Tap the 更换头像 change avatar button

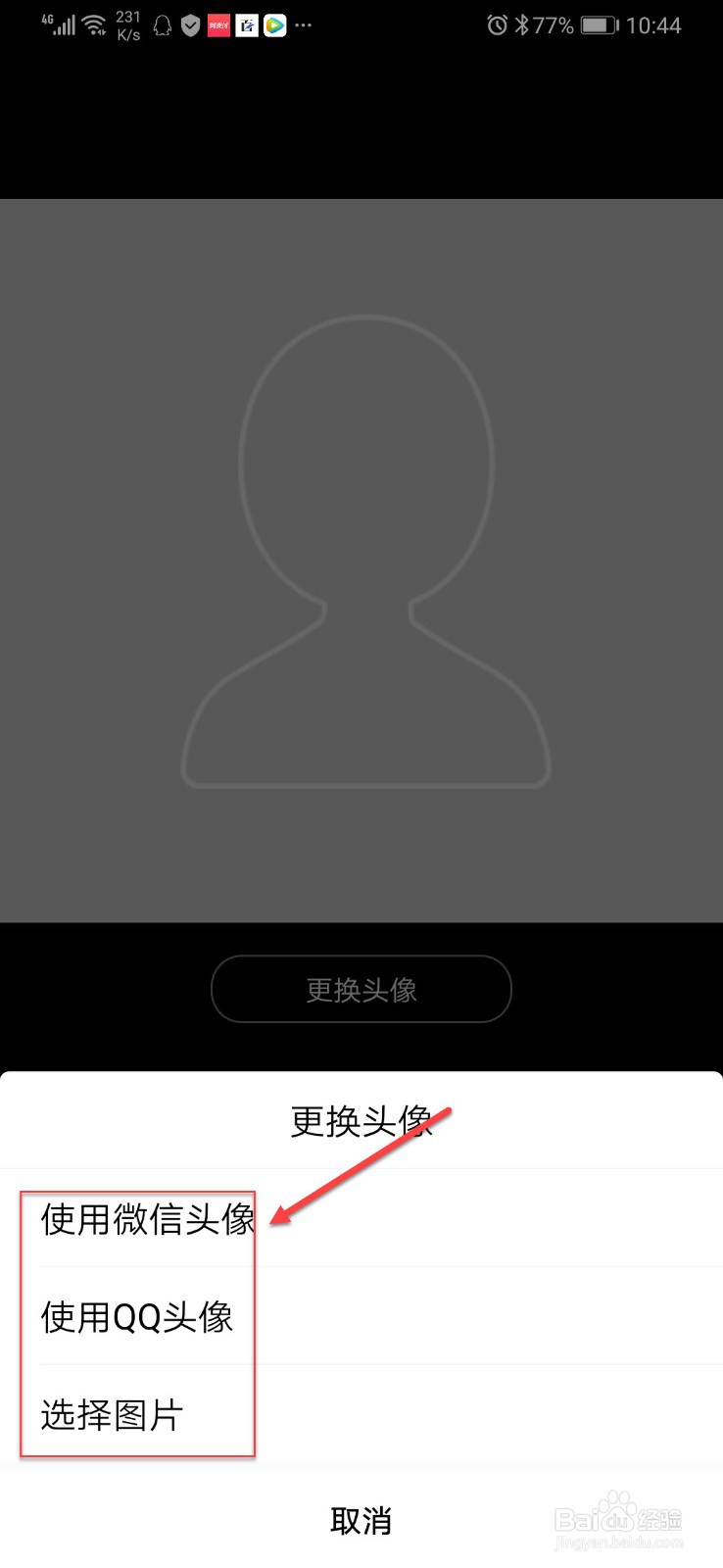tap(361, 989)
